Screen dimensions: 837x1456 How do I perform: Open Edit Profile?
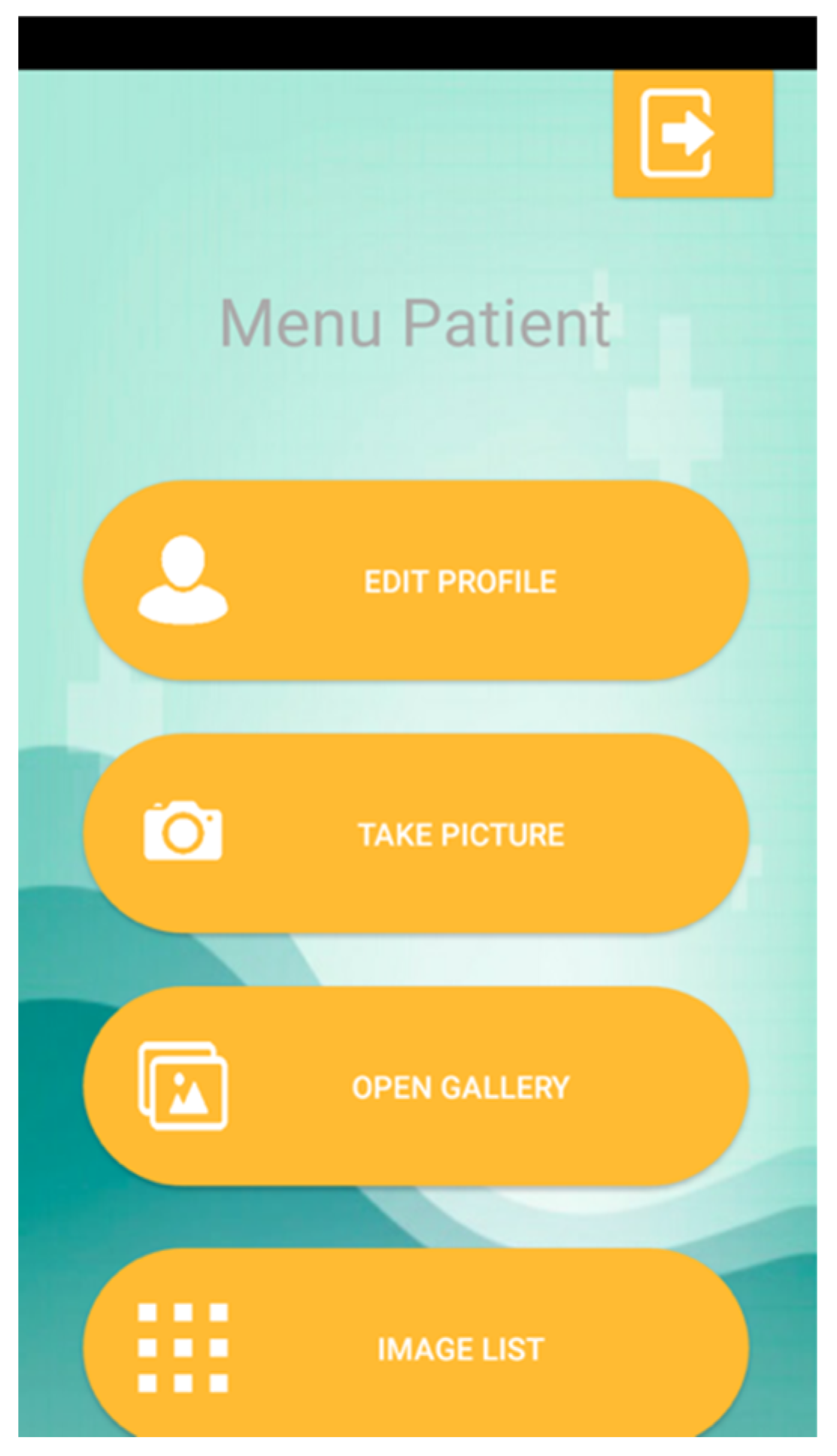(416, 581)
